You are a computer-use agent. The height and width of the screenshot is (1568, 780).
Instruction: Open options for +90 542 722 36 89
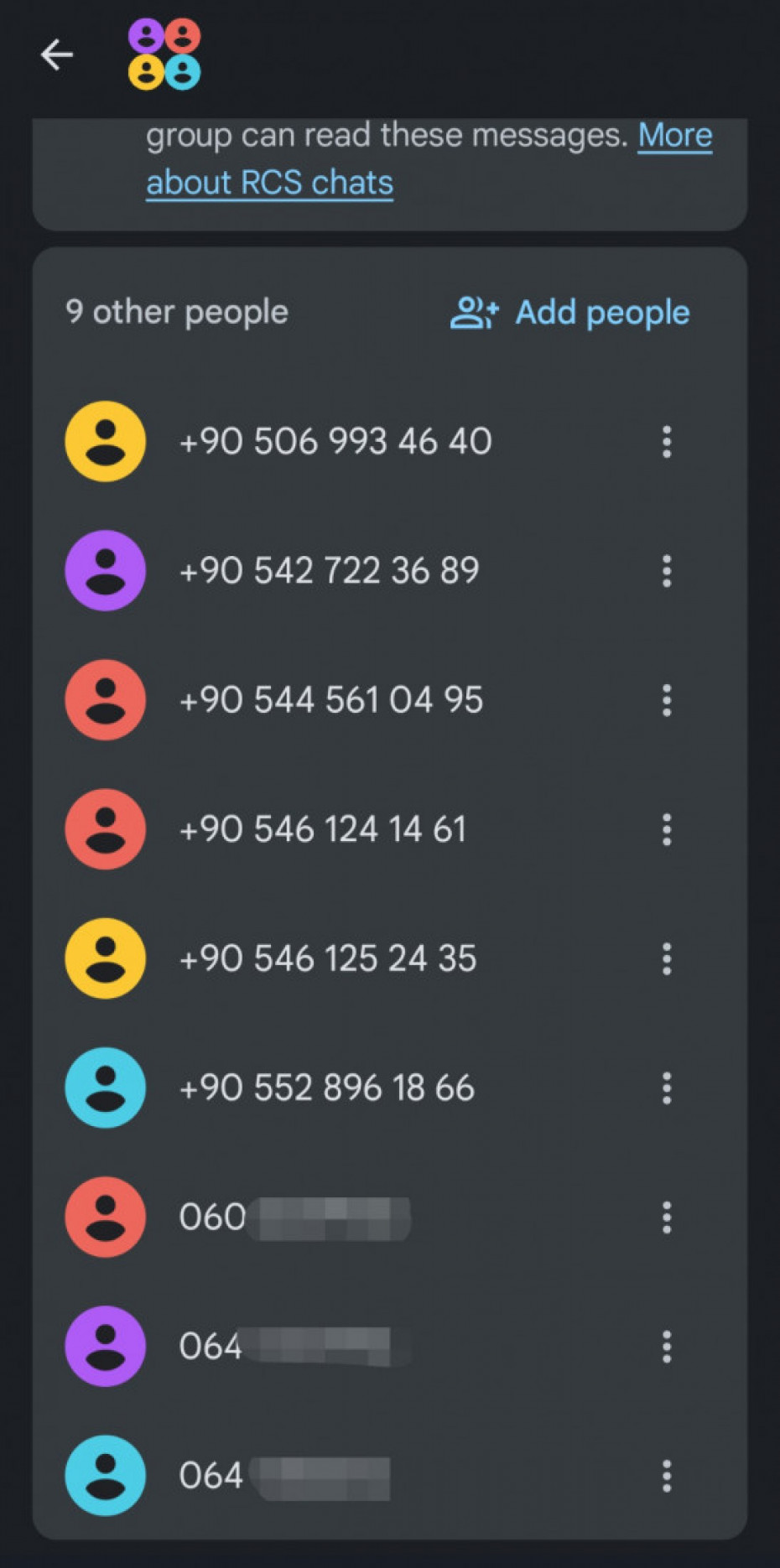(x=667, y=570)
